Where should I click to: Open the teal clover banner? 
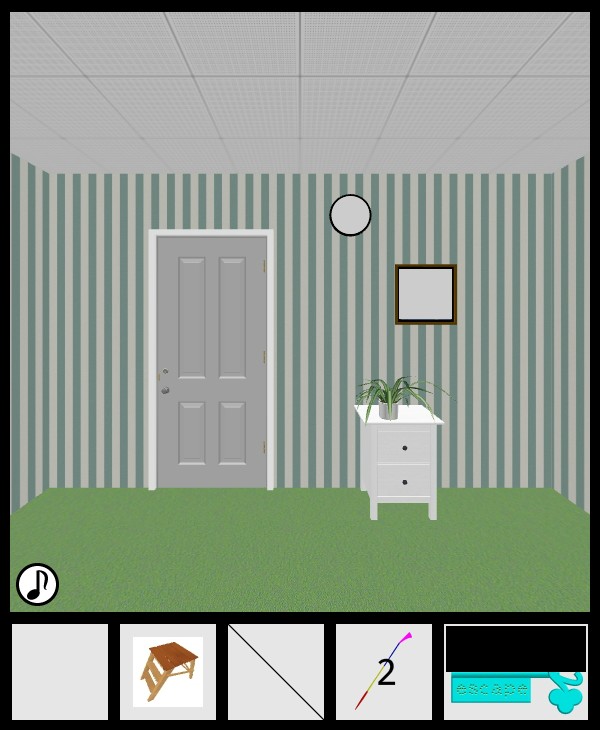click(x=515, y=691)
